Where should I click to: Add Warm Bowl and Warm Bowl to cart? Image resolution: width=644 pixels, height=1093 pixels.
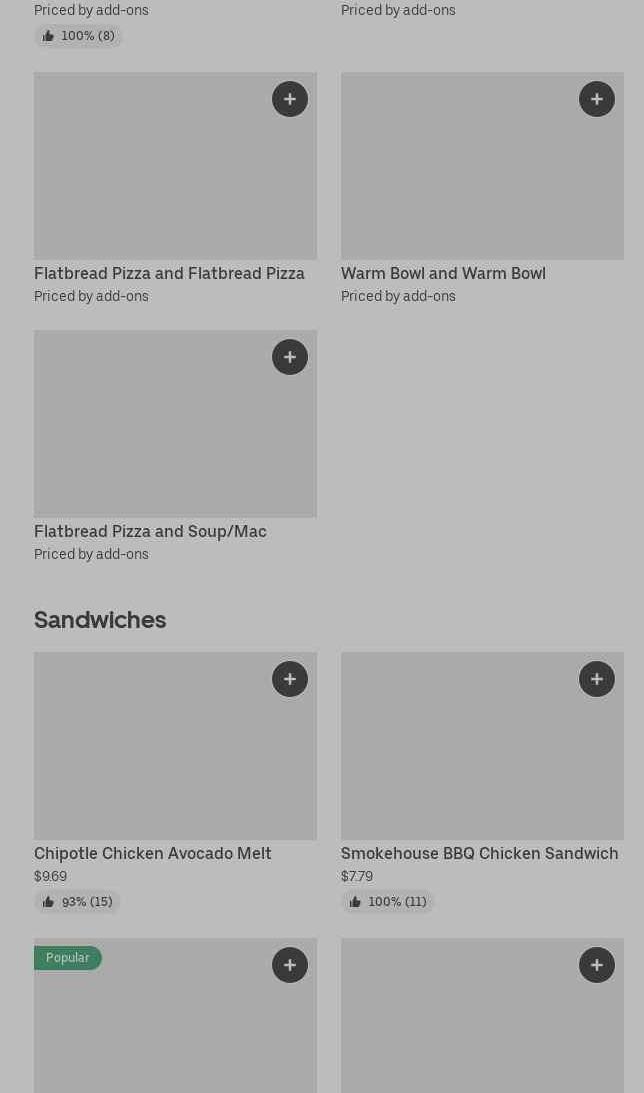tap(597, 99)
